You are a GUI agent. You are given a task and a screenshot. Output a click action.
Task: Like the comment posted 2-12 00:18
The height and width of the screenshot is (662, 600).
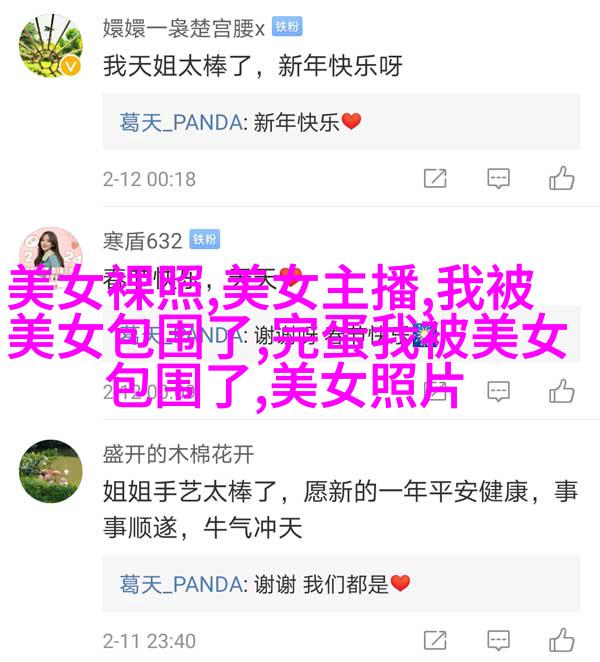tap(562, 179)
